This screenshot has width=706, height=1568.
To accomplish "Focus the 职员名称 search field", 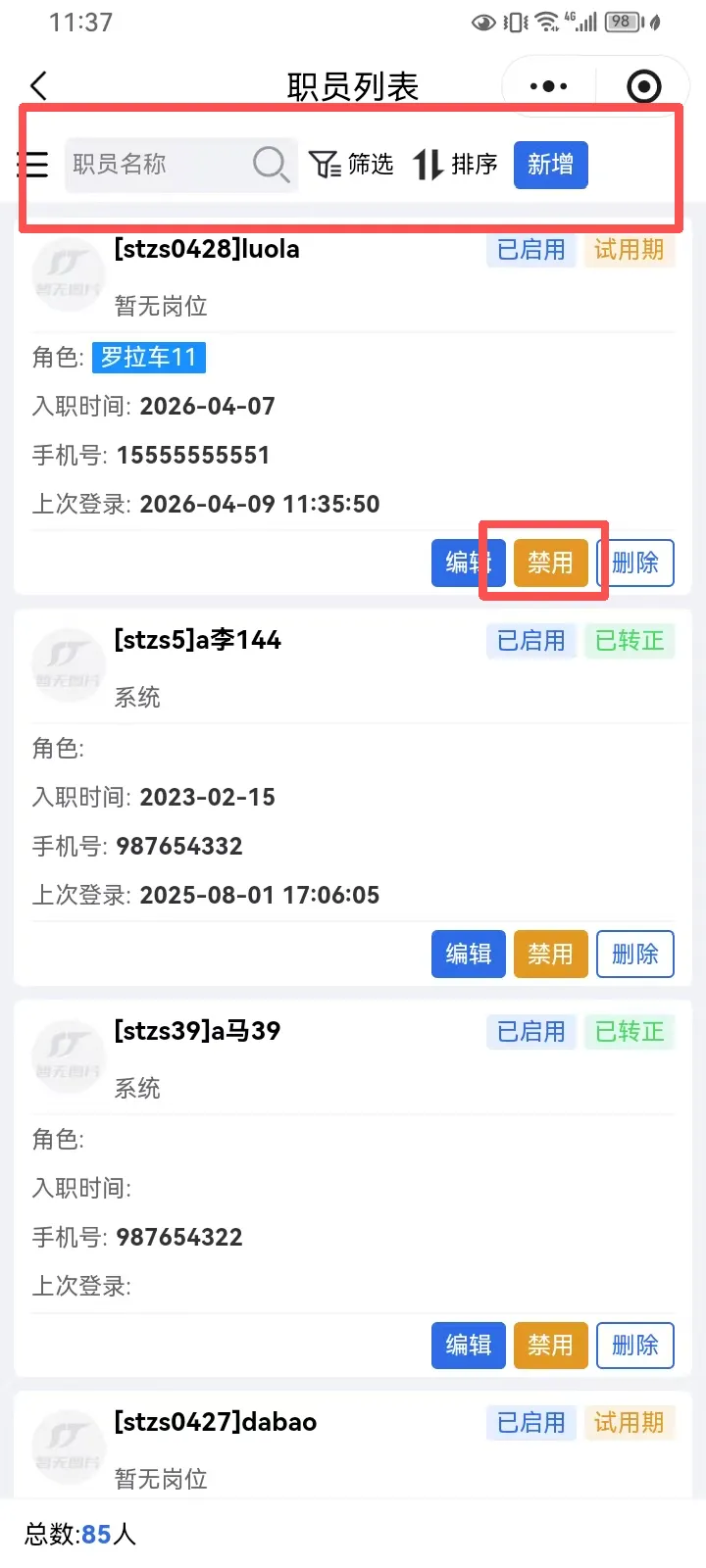I will [157, 165].
